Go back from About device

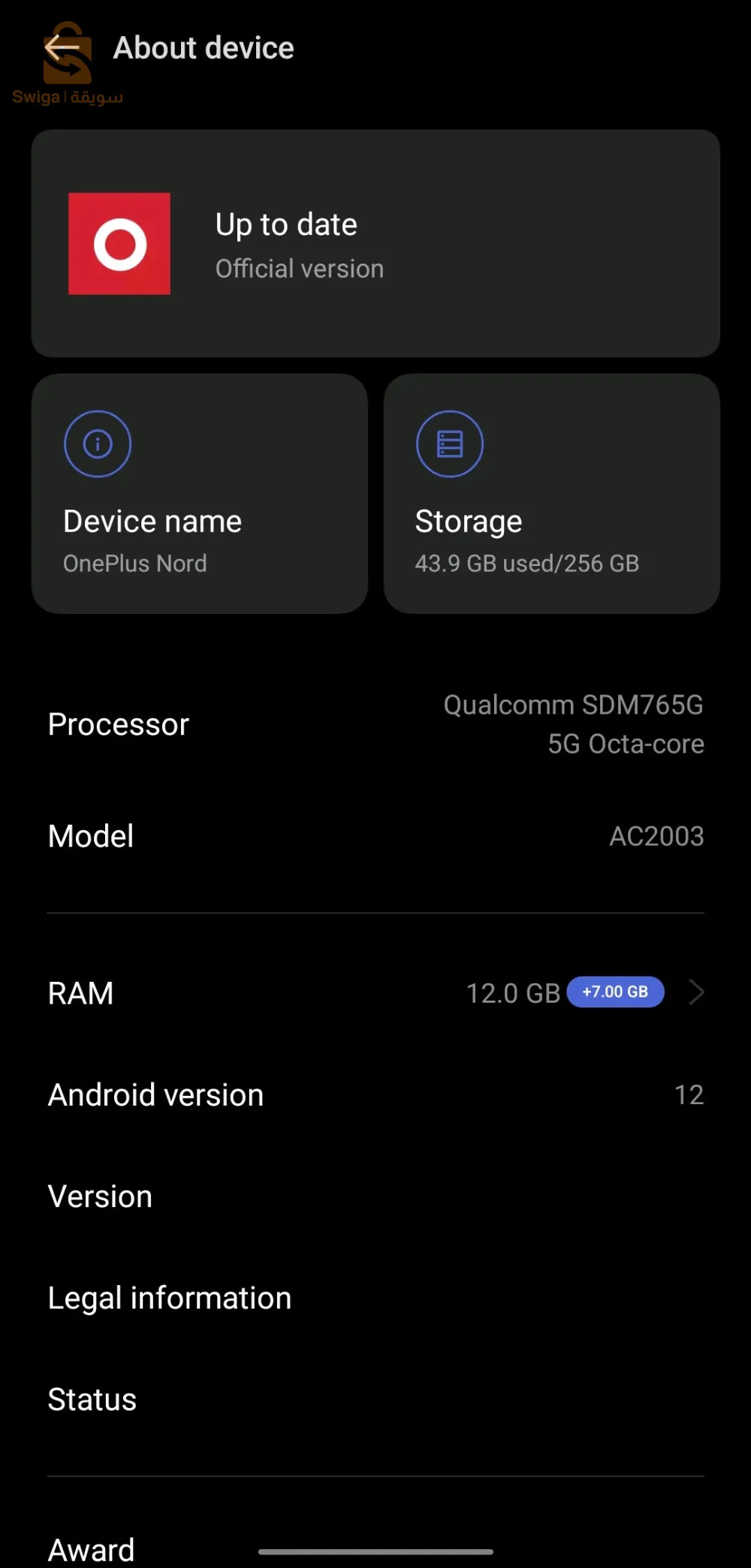pyautogui.click(x=62, y=48)
